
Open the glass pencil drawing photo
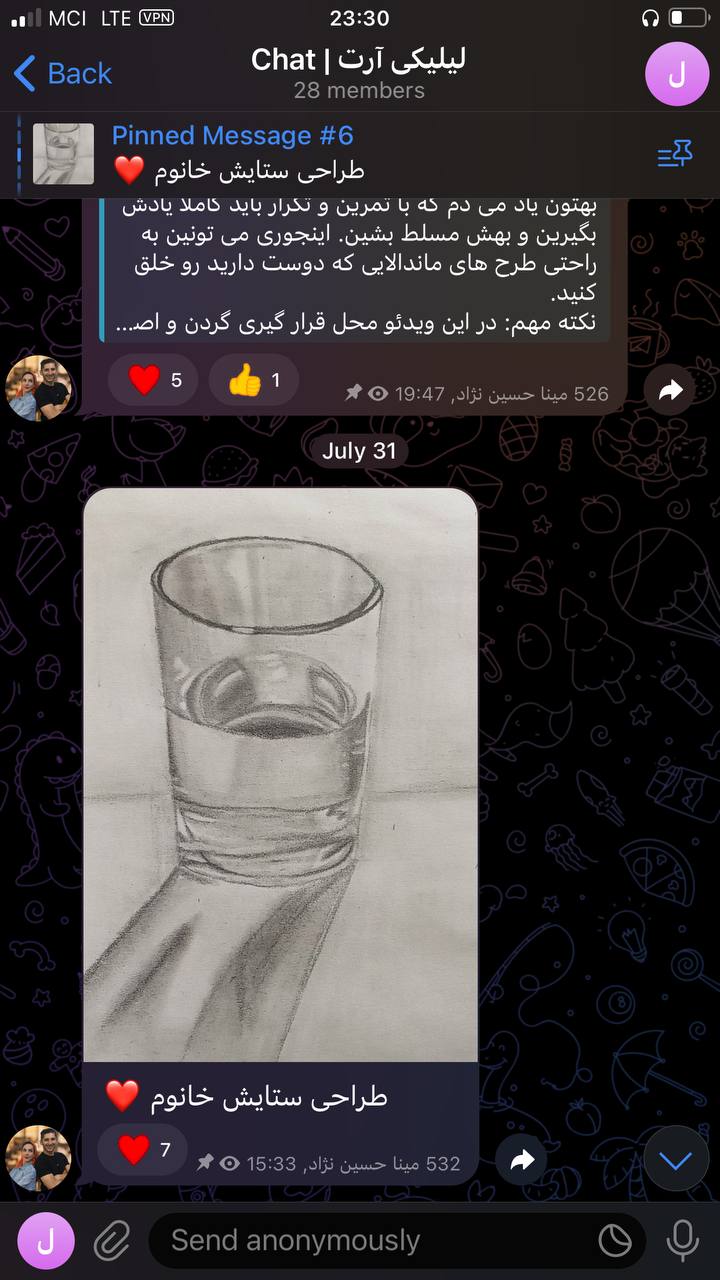[x=280, y=775]
